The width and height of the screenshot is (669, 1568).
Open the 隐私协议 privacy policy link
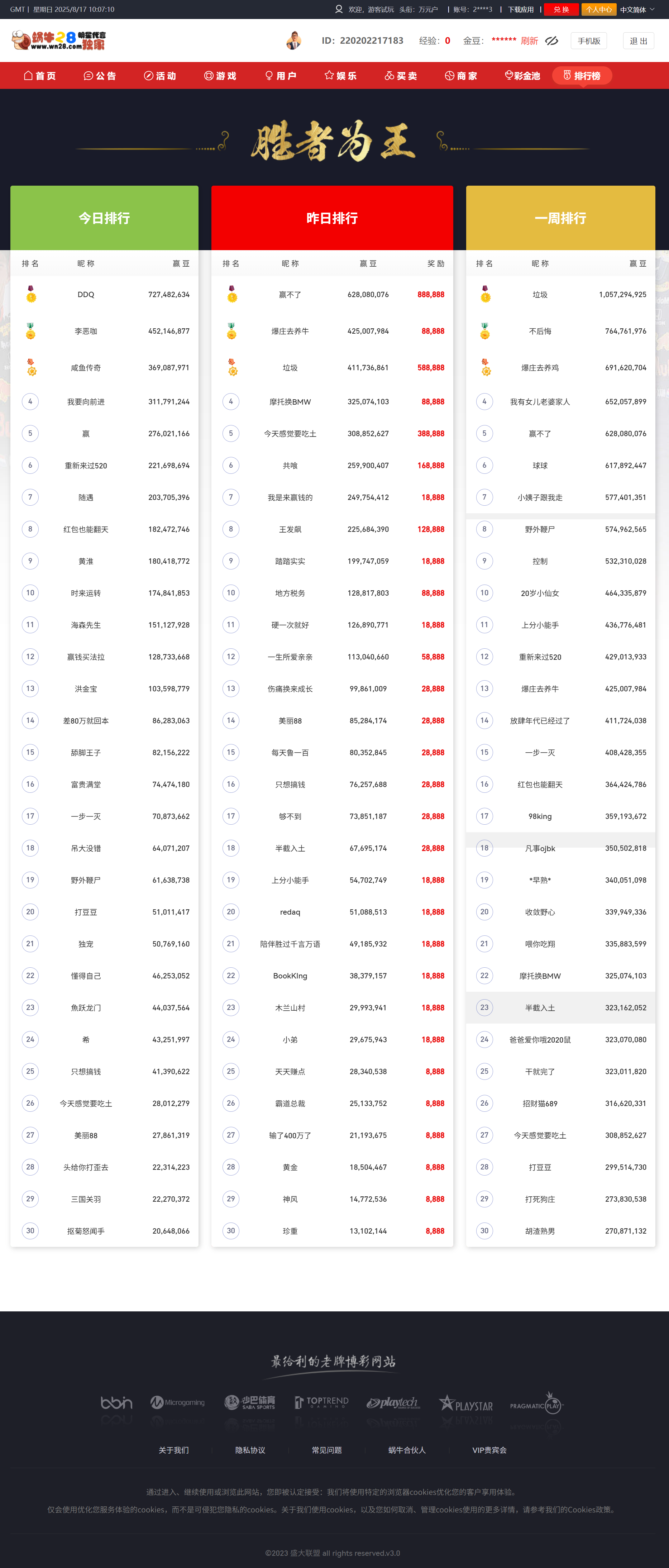click(x=250, y=1450)
